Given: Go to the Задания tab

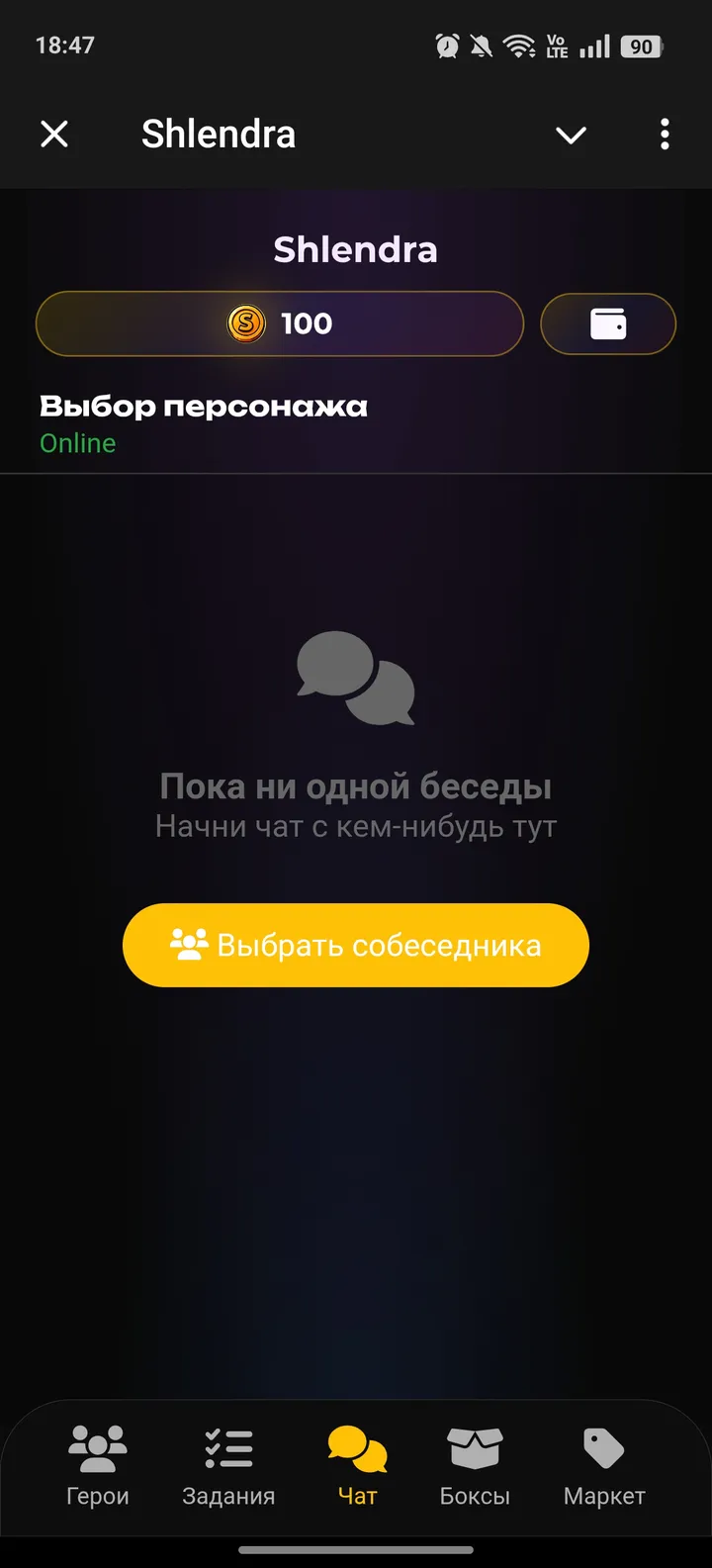Looking at the screenshot, I should (x=228, y=1466).
